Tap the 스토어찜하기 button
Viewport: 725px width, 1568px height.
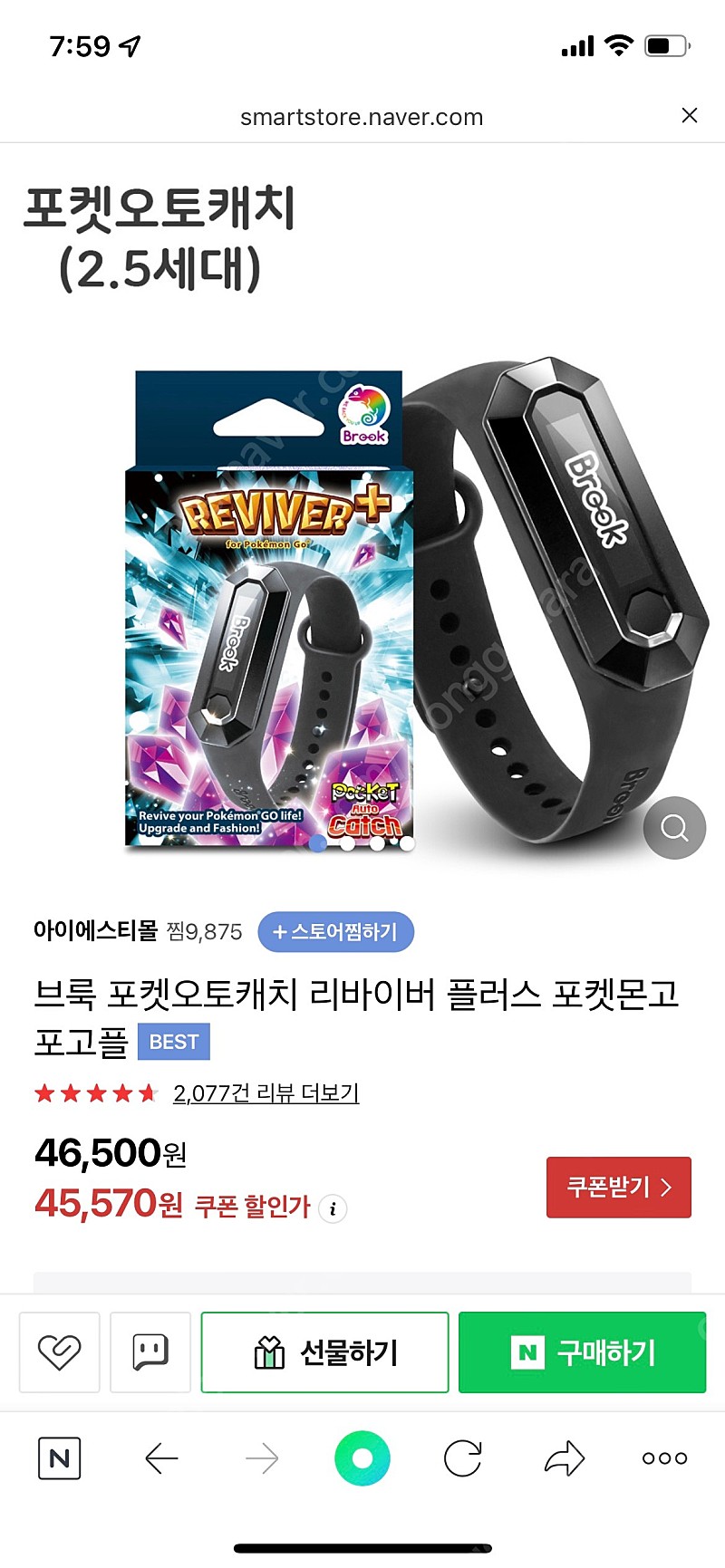click(335, 932)
